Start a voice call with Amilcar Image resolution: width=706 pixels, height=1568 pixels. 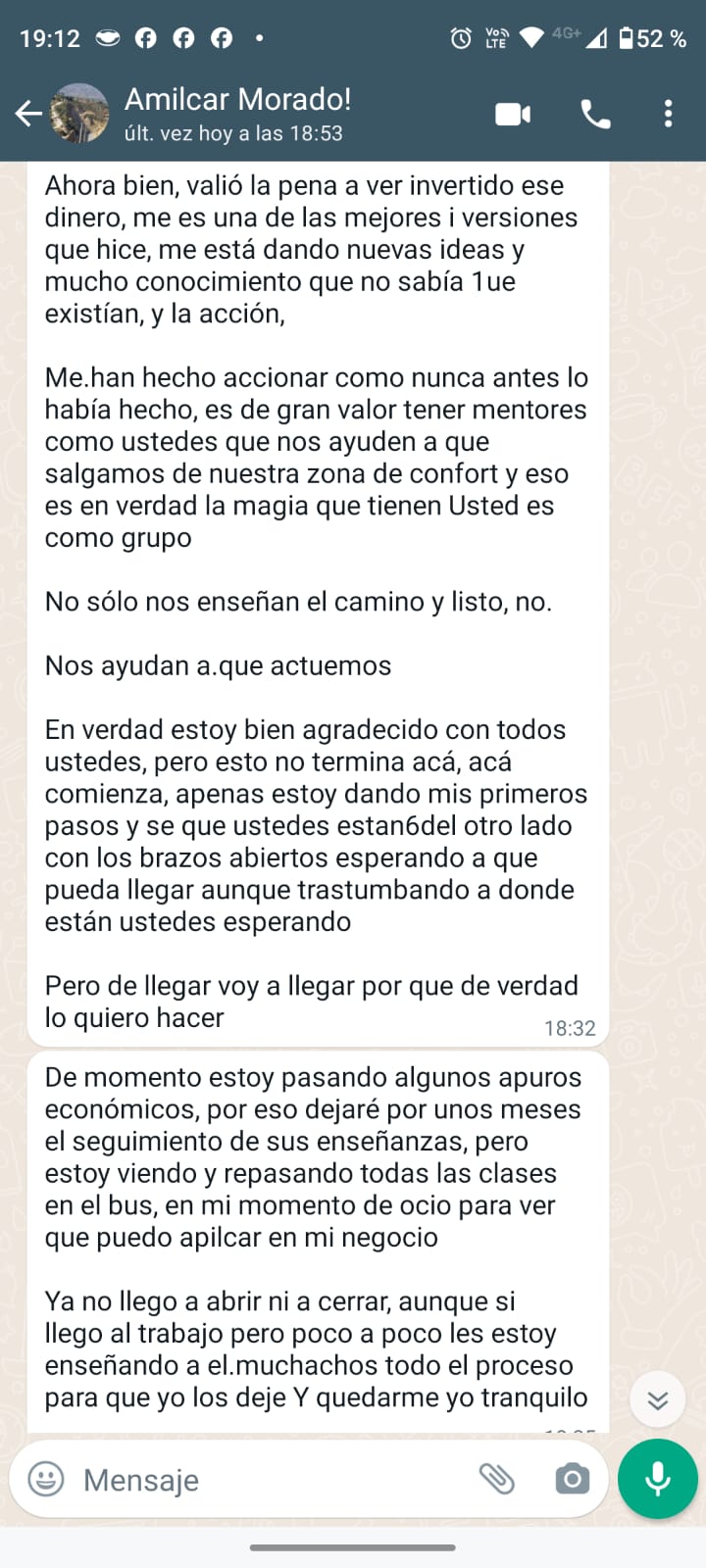point(595,115)
